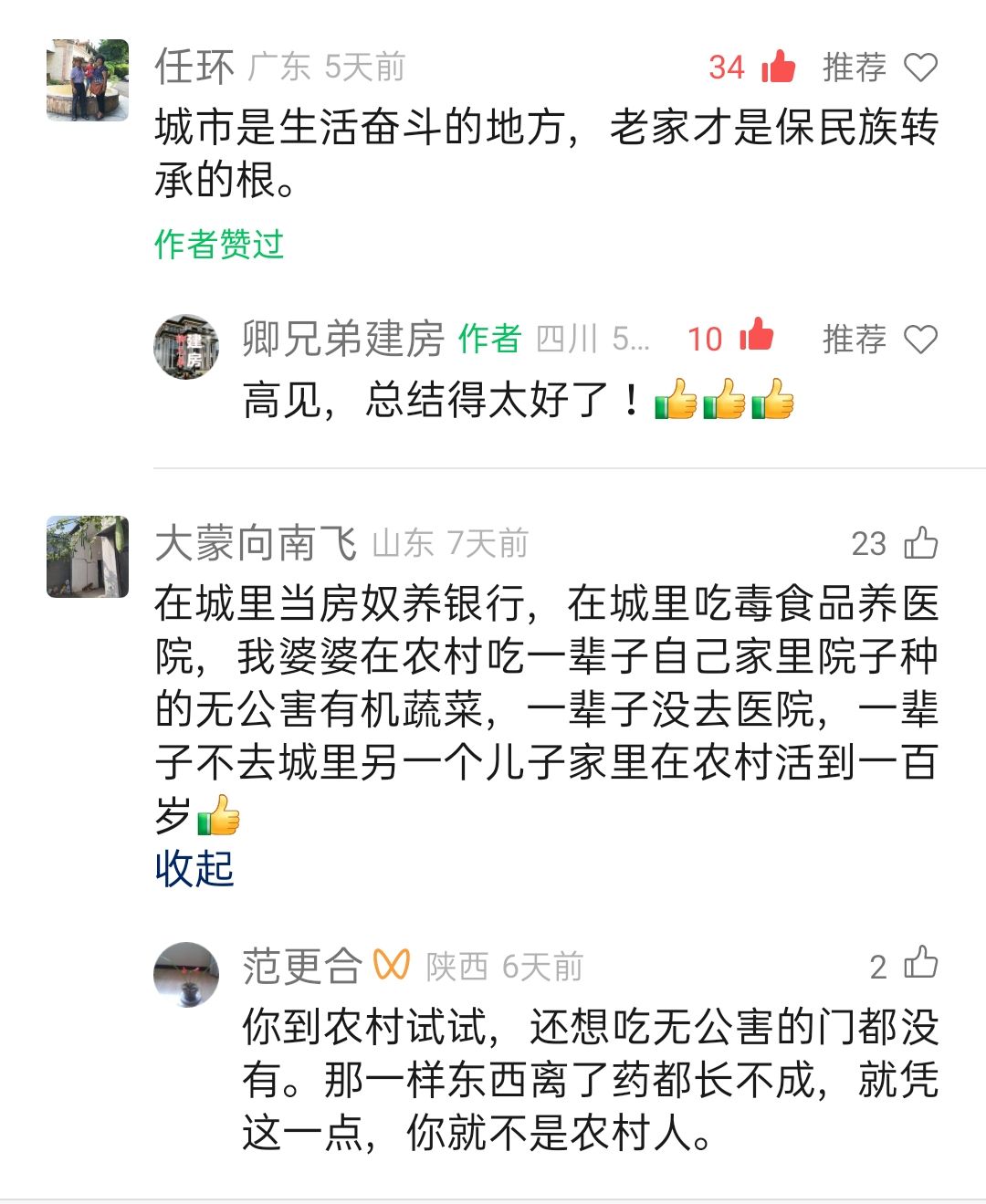986x1204 pixels.
Task: Like 任环's comment with 34 likes
Action: [x=777, y=67]
